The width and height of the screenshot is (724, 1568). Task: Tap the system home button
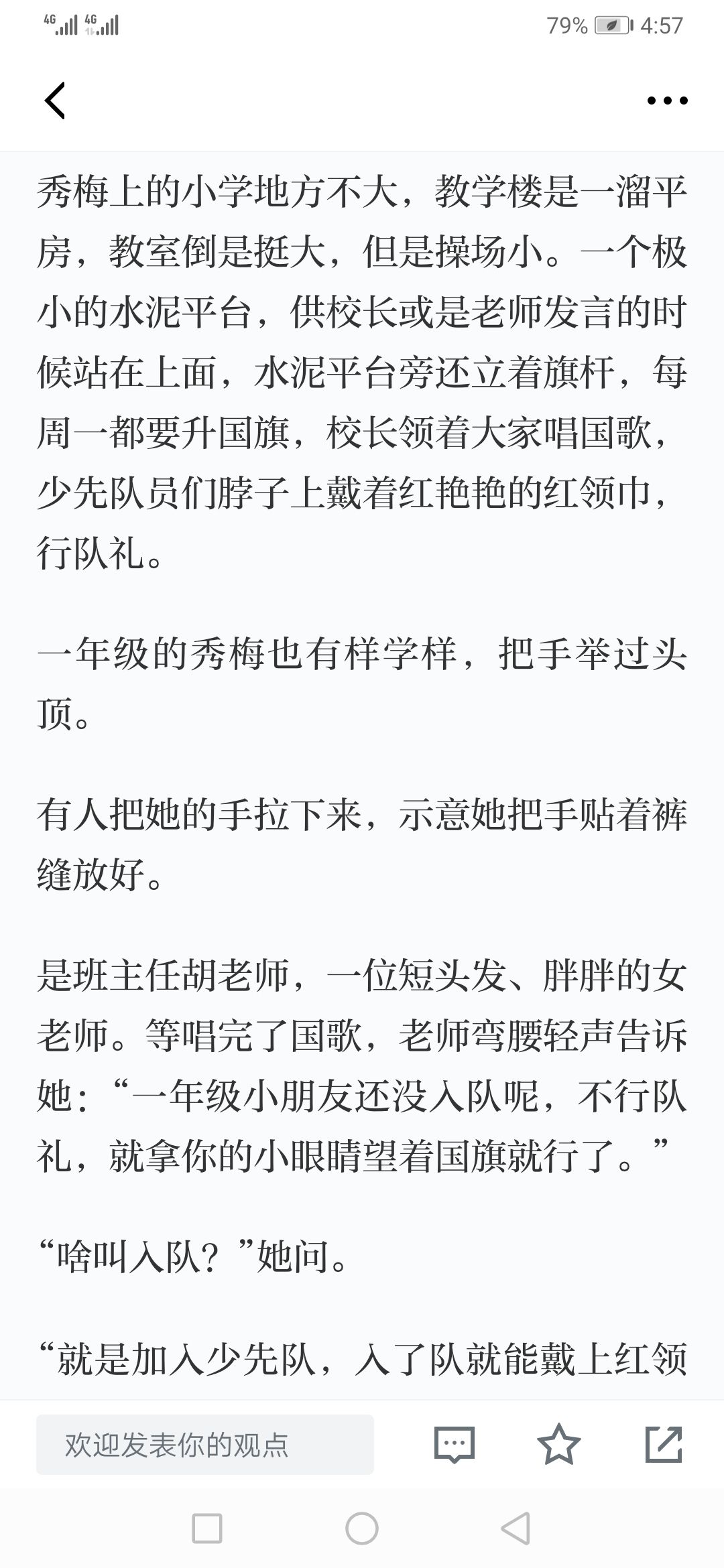pos(362,1528)
